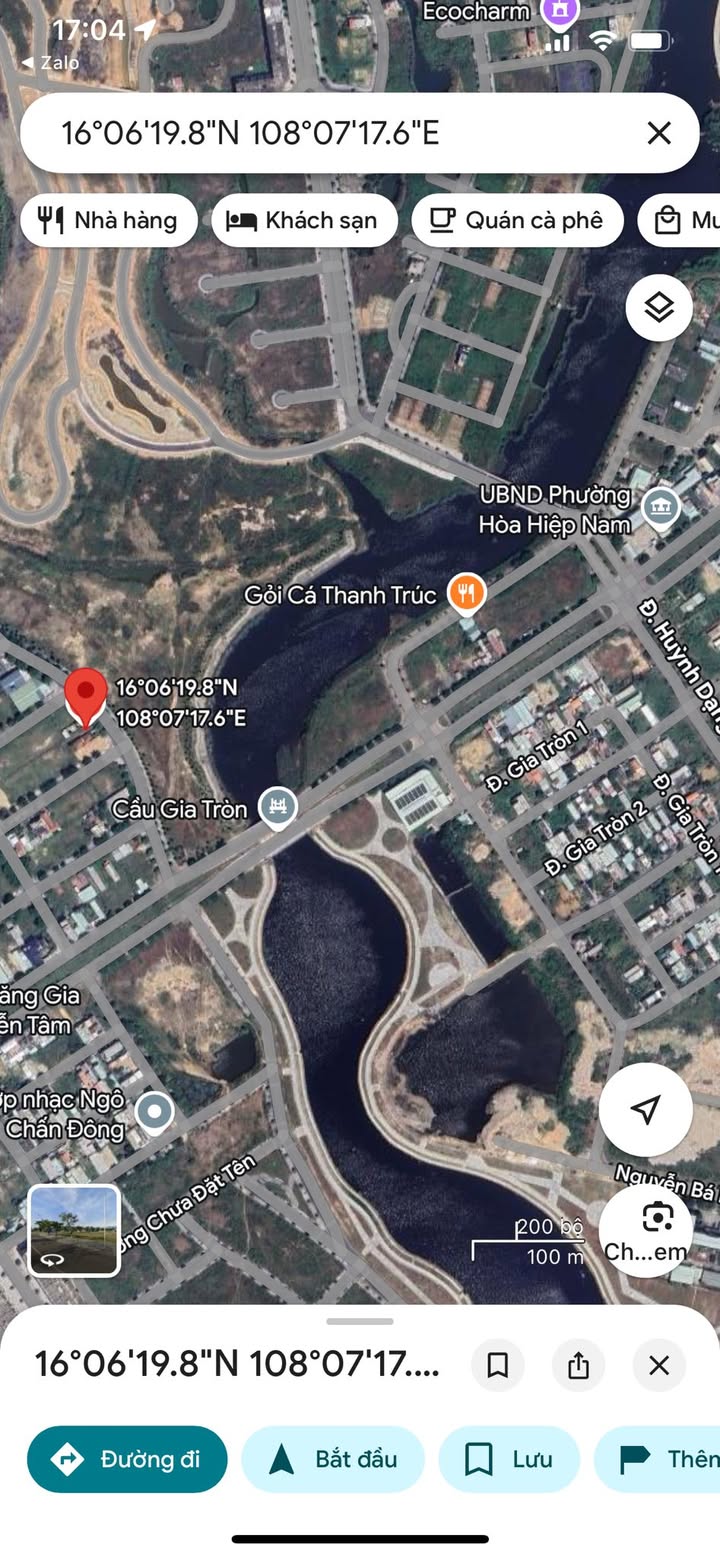
Task: Open the Street View thumbnail
Action: pyautogui.click(x=74, y=1231)
